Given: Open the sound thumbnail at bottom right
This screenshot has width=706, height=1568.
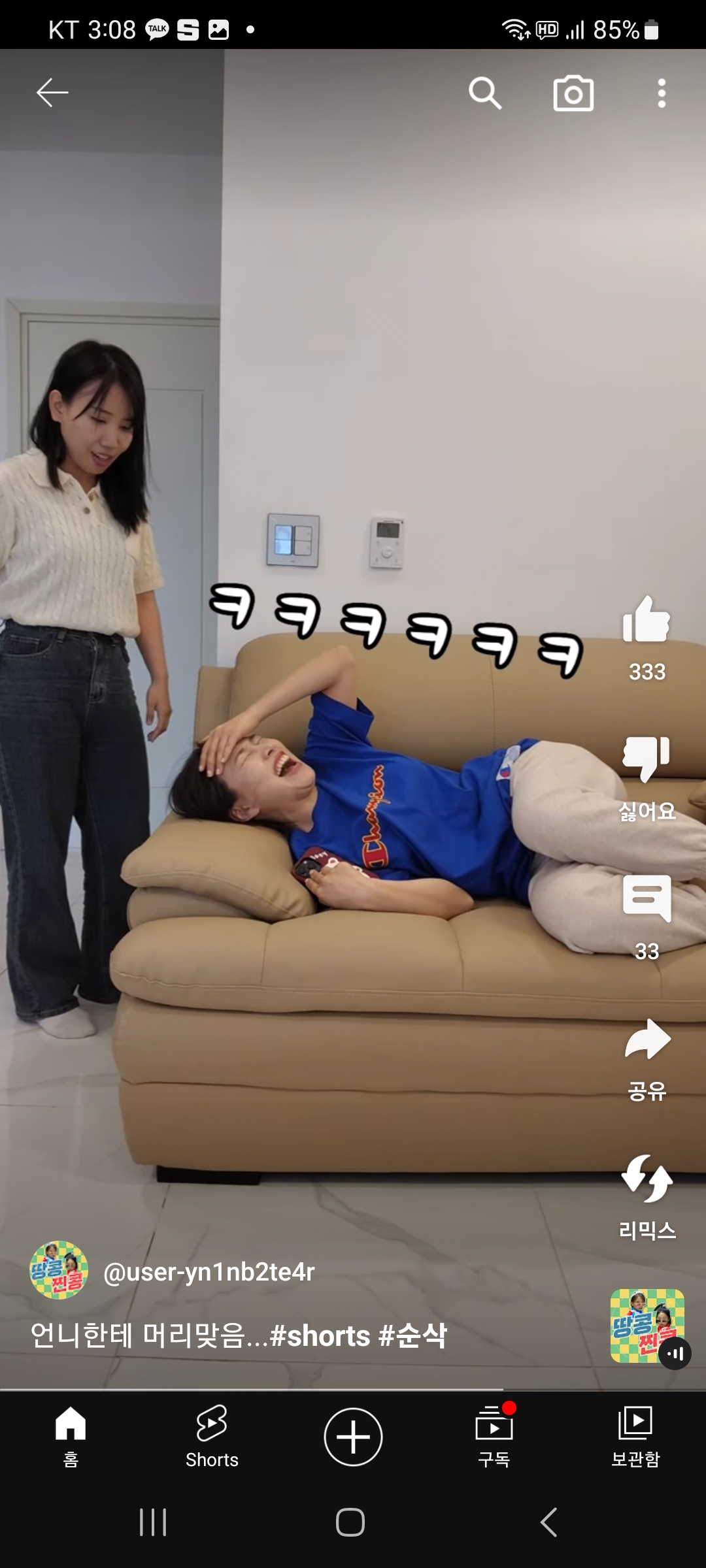Looking at the screenshot, I should [x=647, y=1326].
